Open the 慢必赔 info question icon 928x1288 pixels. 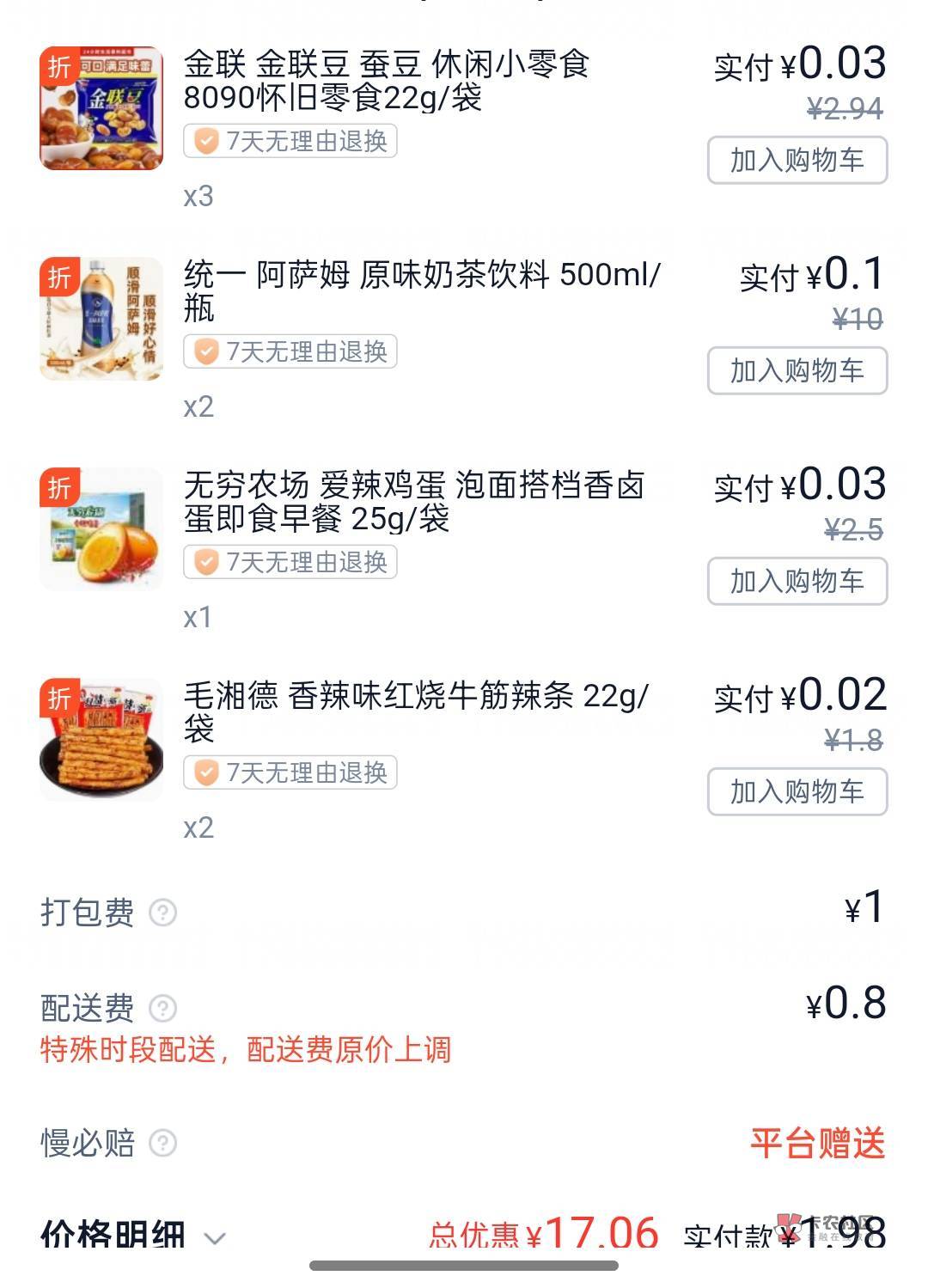163,1144
